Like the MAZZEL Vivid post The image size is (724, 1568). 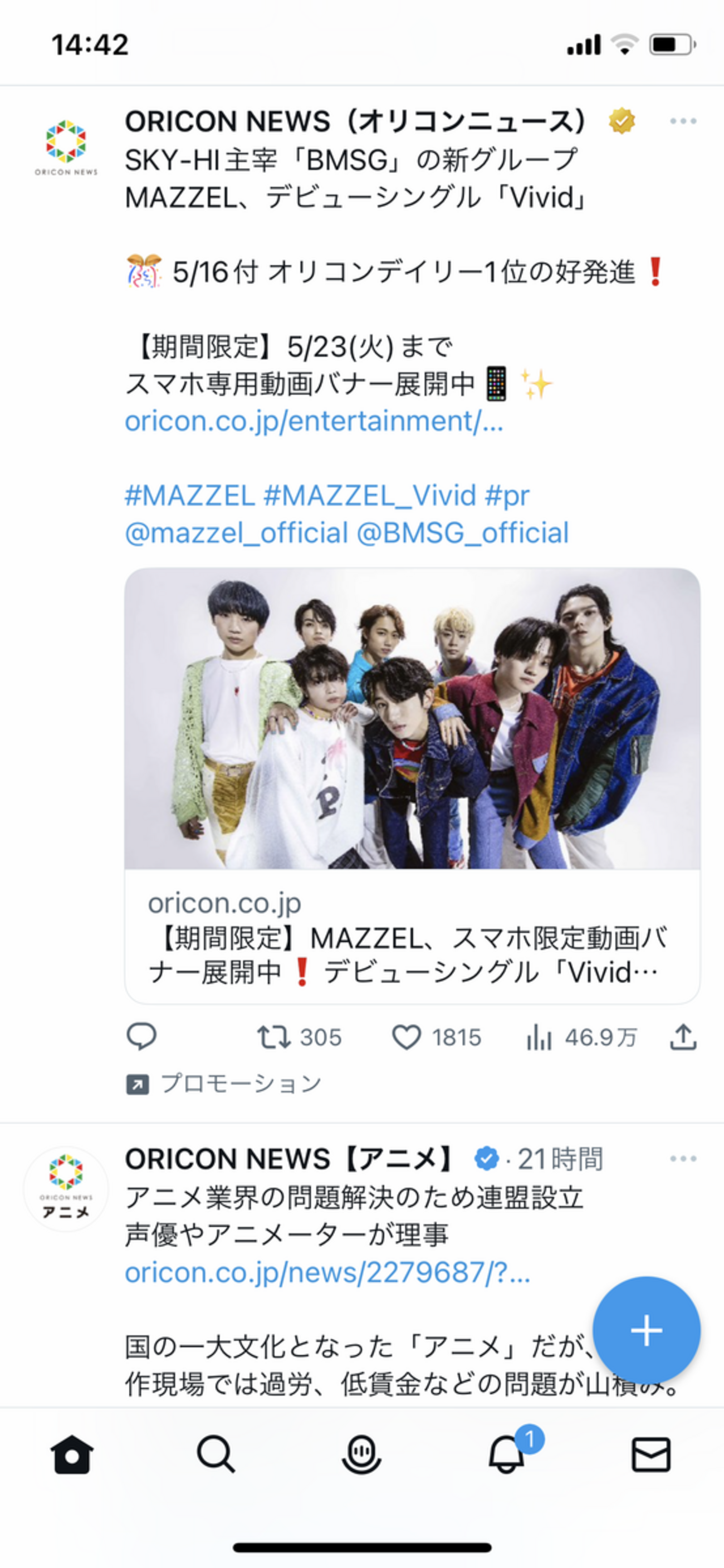pos(406,1037)
